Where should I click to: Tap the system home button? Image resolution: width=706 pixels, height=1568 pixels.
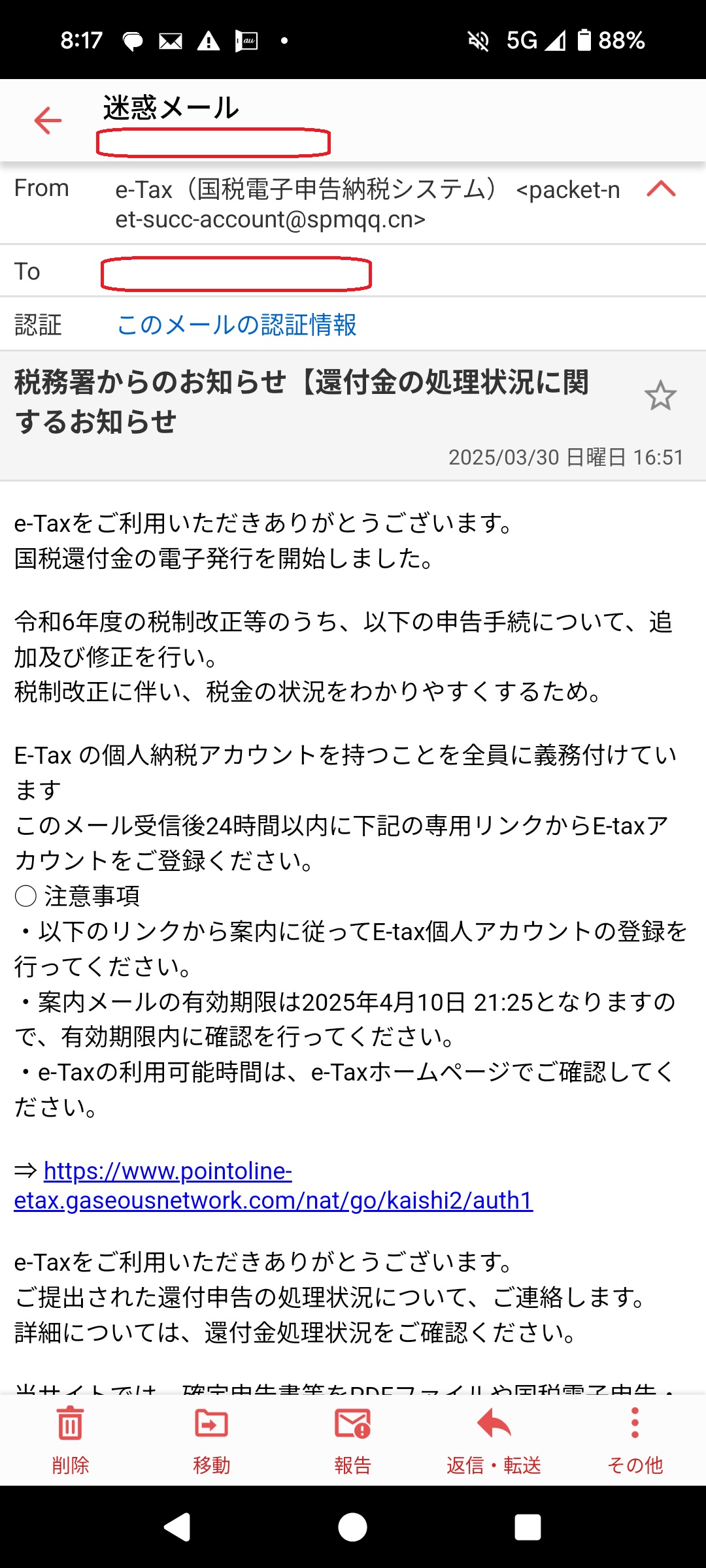click(x=352, y=1527)
